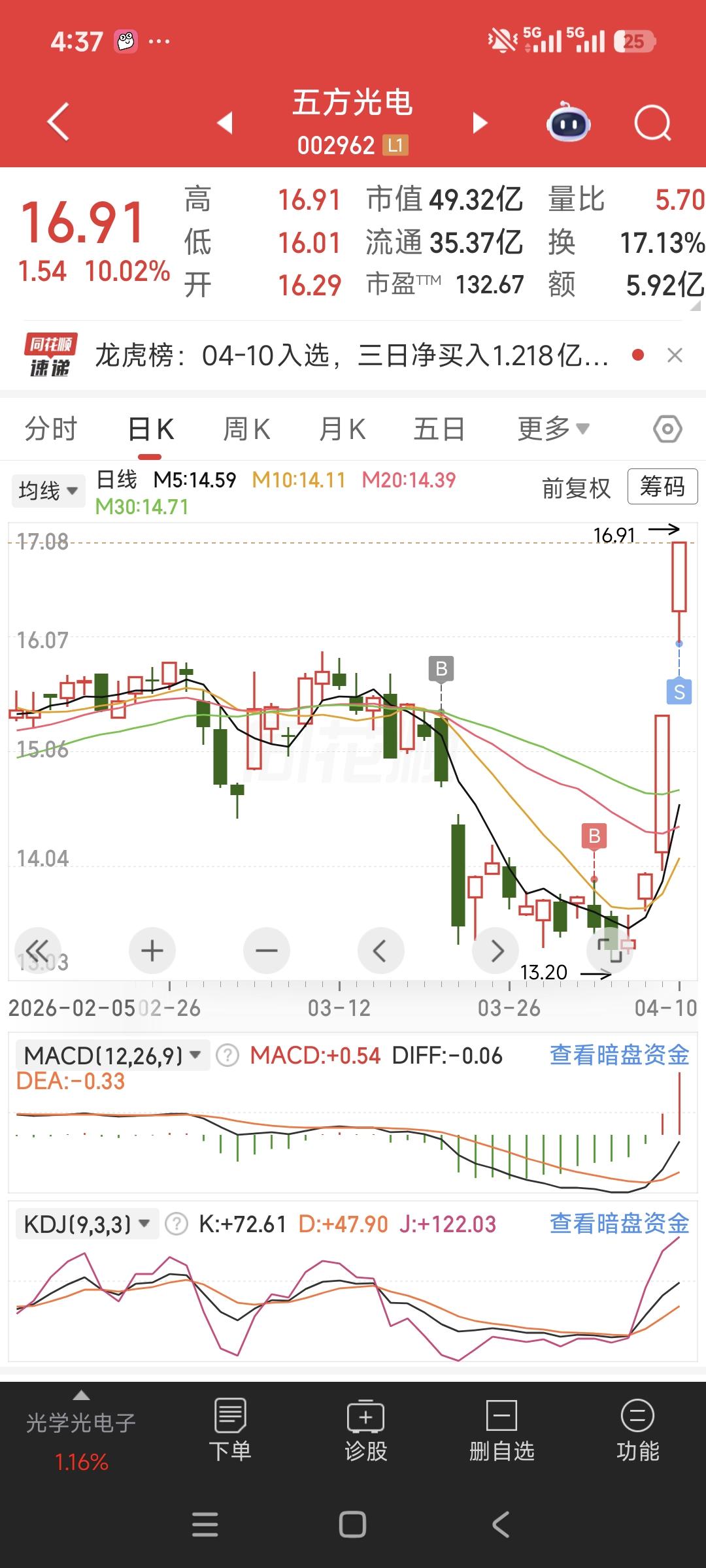Switch to the 周K weekly chart tab
The image size is (706, 1568).
tap(245, 428)
